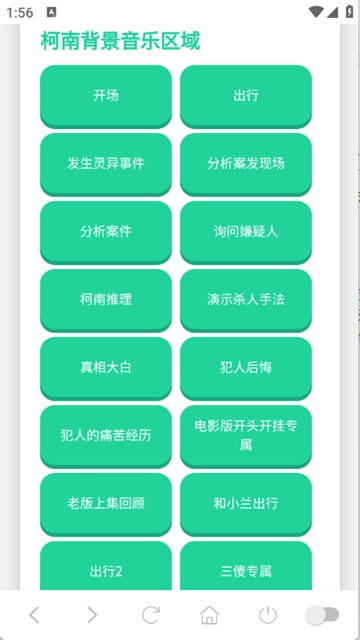Play 真相大白 music

pos(106,368)
